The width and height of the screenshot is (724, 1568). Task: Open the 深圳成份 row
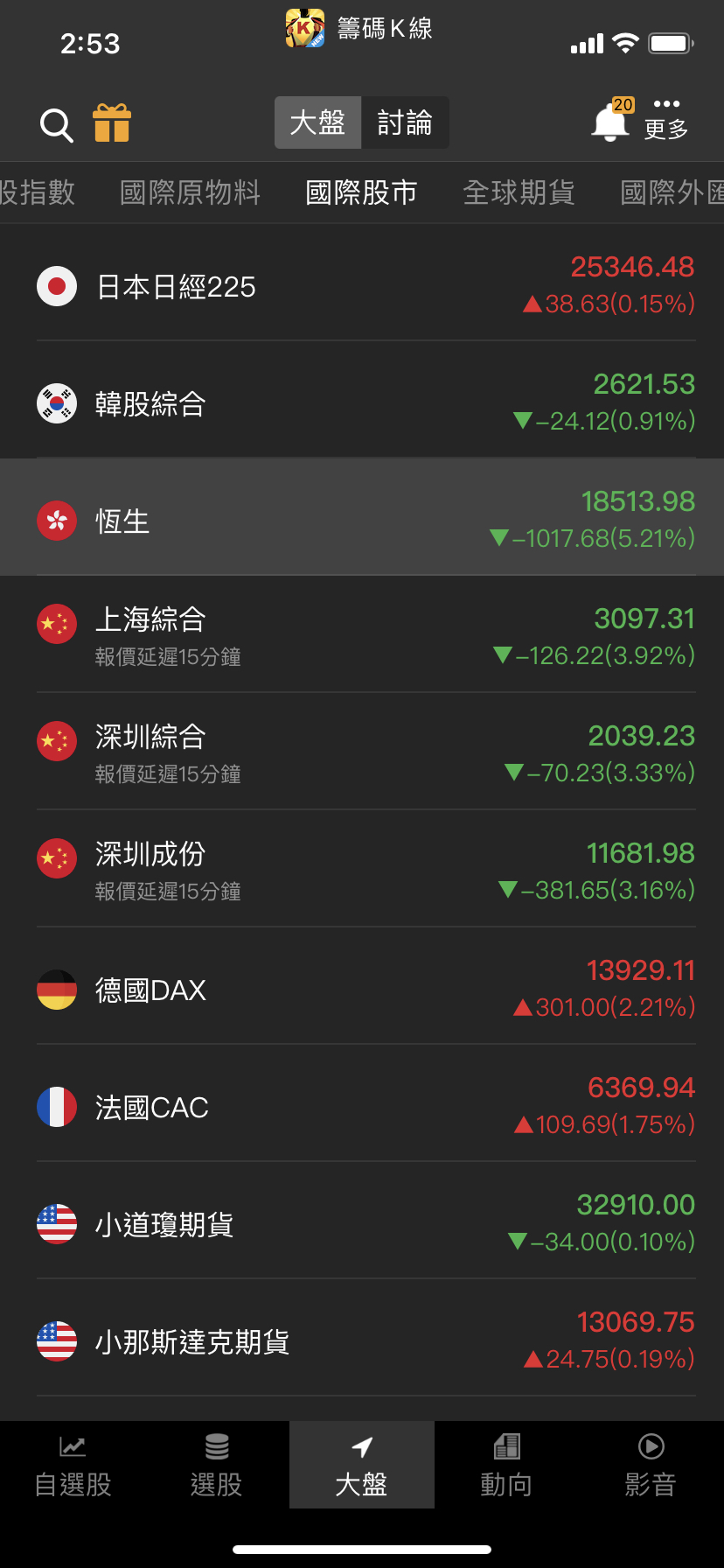[x=362, y=871]
